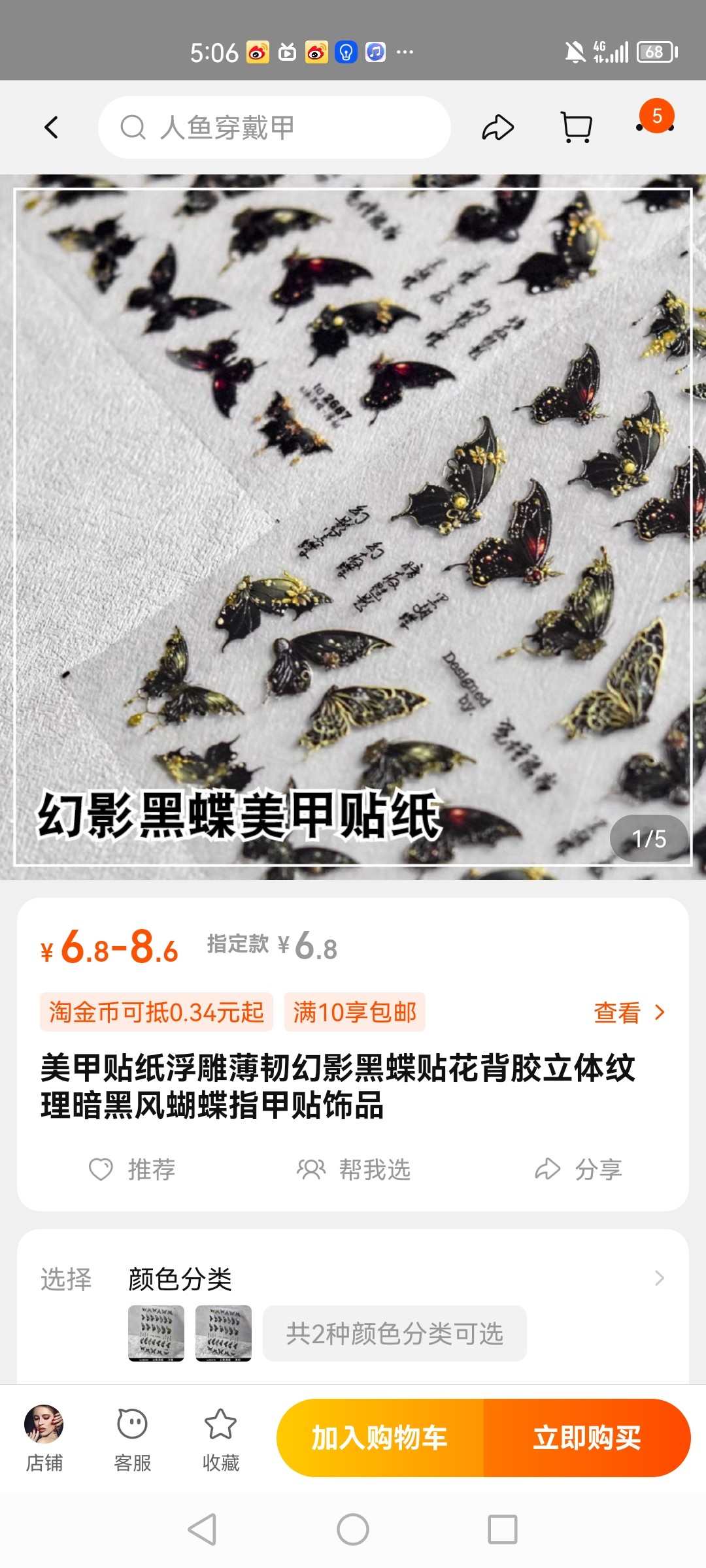Image resolution: width=706 pixels, height=1568 pixels.
Task: Tap the 分享 button below the title
Action: pos(579,1169)
